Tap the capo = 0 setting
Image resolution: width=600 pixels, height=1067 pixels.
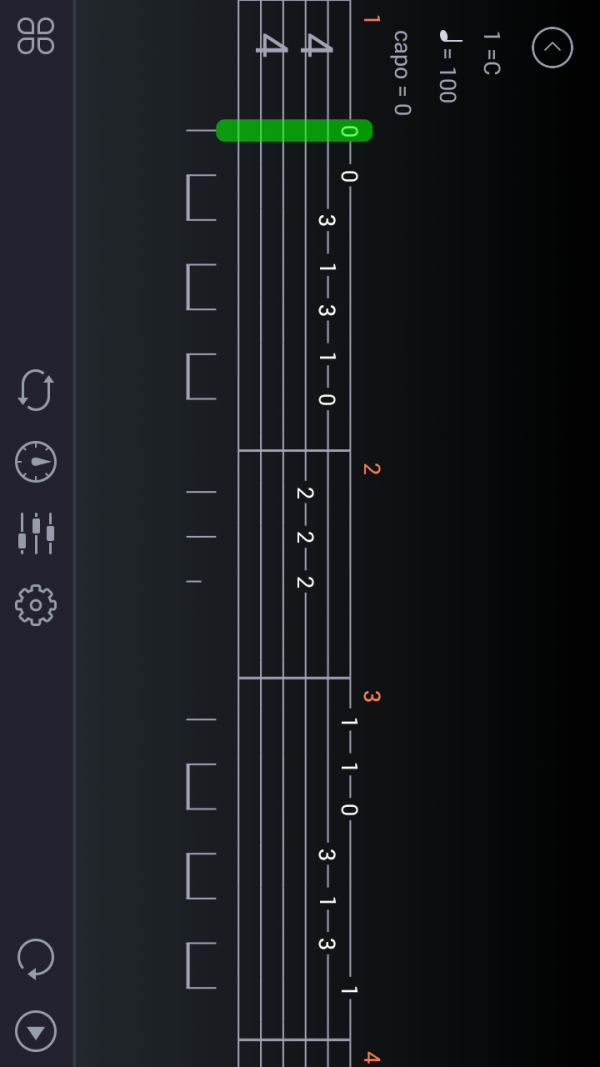pyautogui.click(x=401, y=72)
